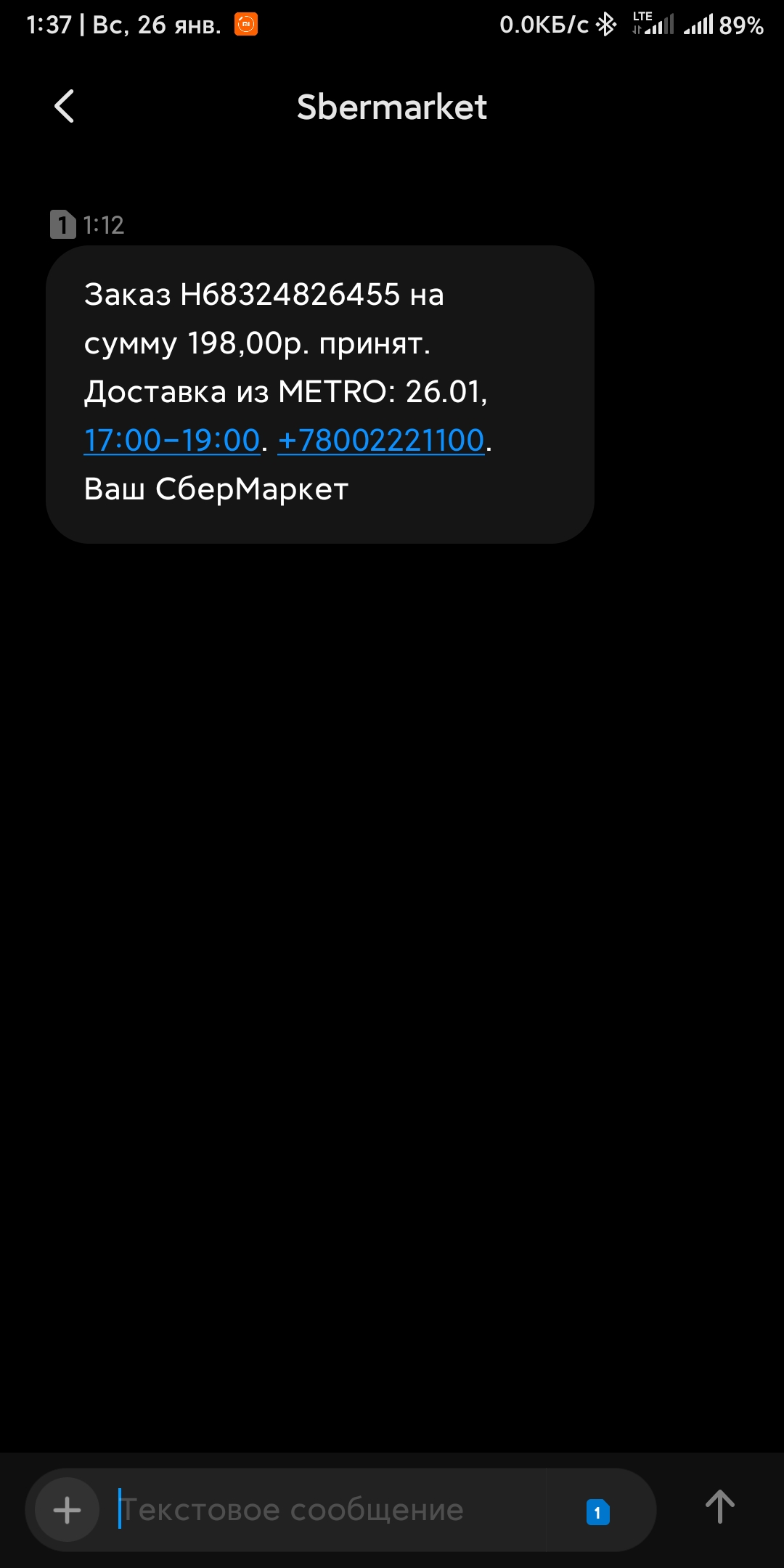
Task: Call the +78002221100 phone link
Action: tap(381, 440)
